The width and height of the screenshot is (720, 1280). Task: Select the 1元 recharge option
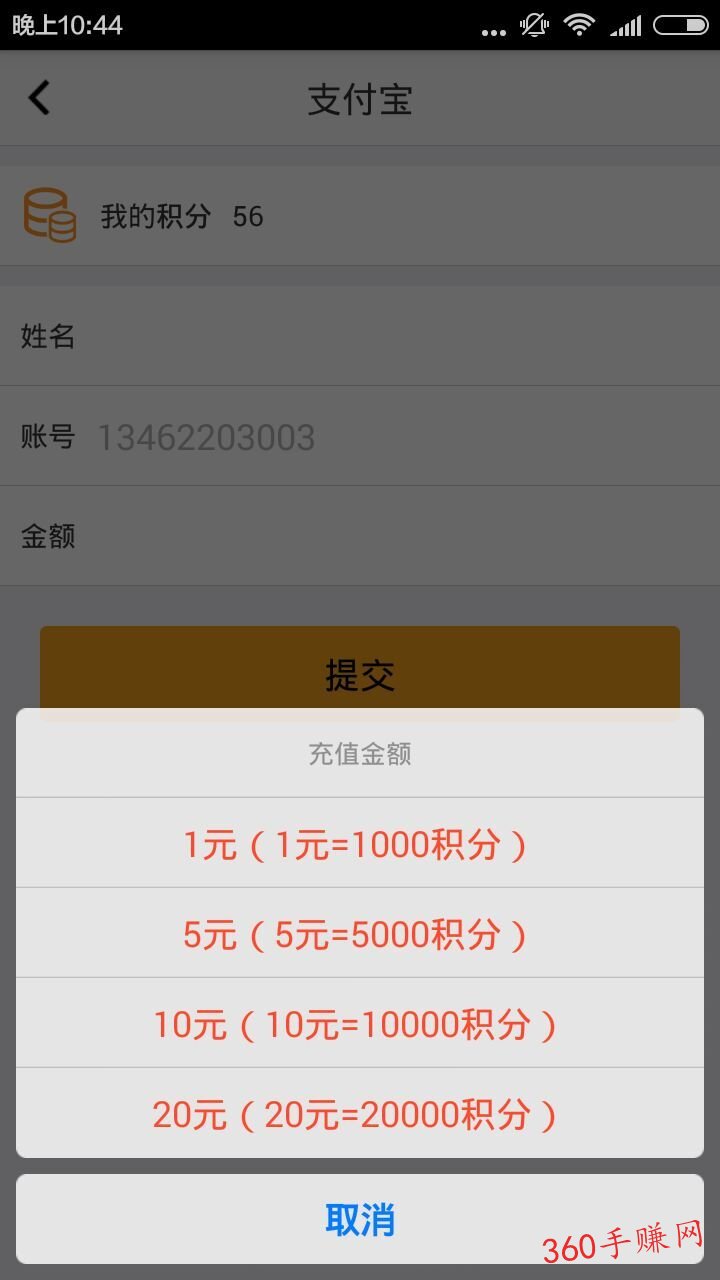(x=360, y=843)
